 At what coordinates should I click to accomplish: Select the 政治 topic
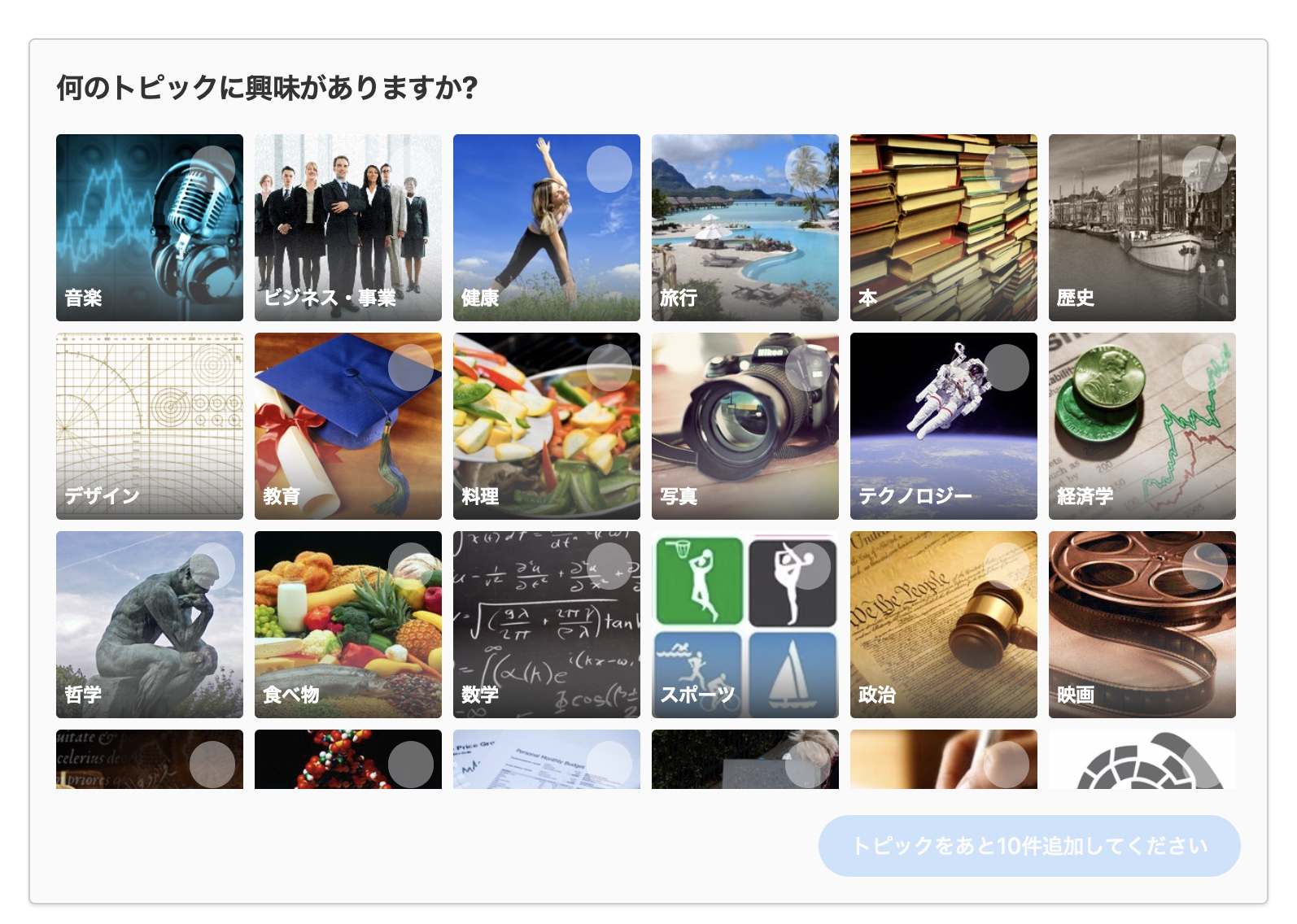click(x=943, y=625)
